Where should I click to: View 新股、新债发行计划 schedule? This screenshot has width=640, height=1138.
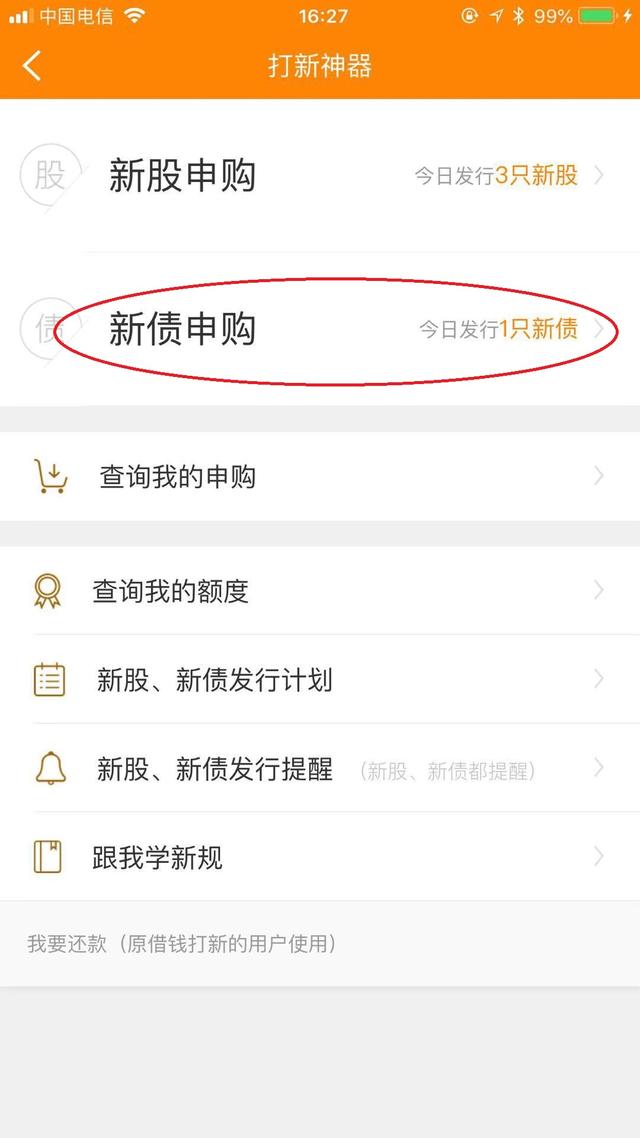coord(320,680)
